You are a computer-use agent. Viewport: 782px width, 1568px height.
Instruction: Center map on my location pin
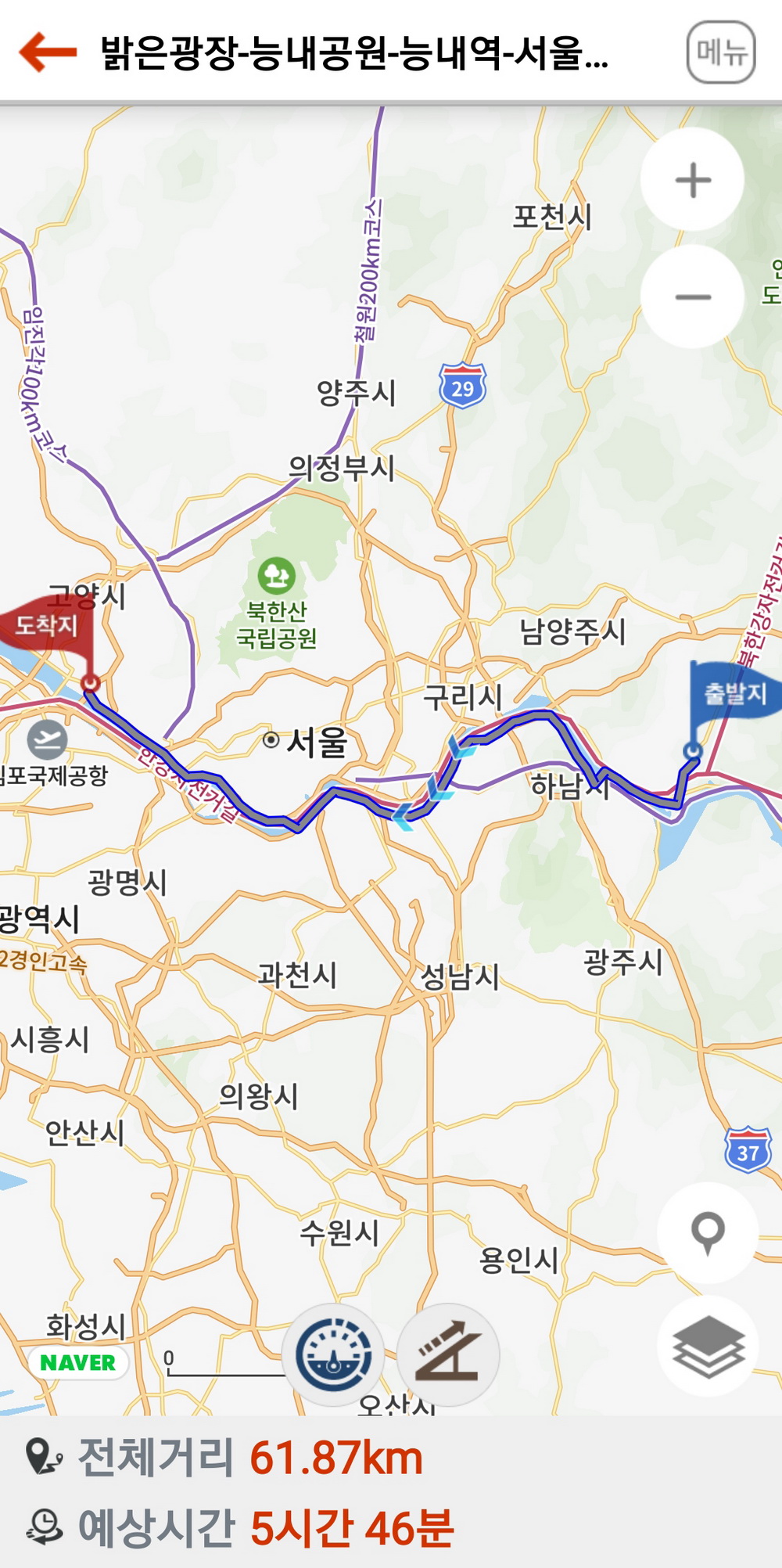click(708, 1232)
